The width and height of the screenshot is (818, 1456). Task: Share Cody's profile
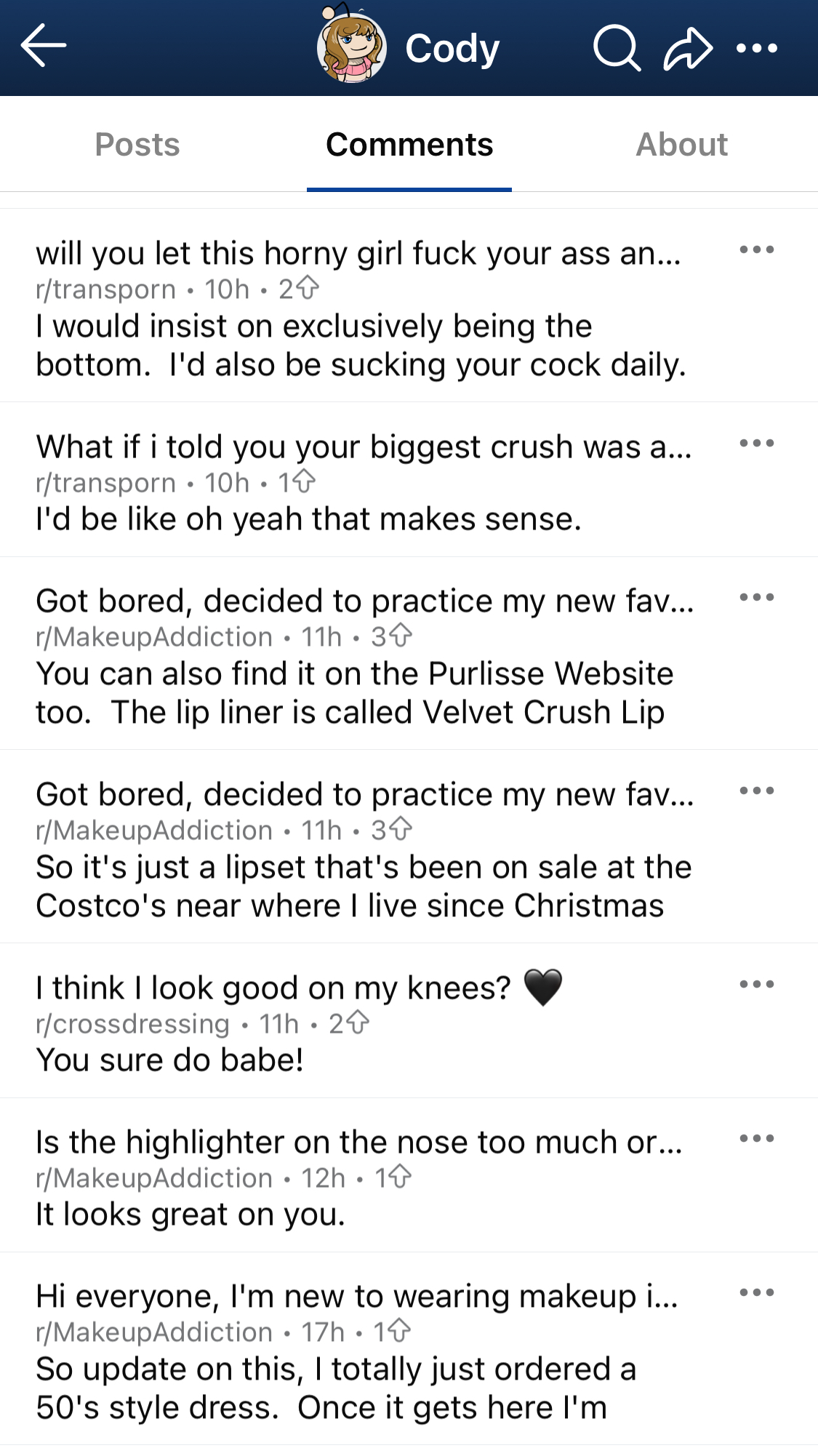pyautogui.click(x=687, y=48)
